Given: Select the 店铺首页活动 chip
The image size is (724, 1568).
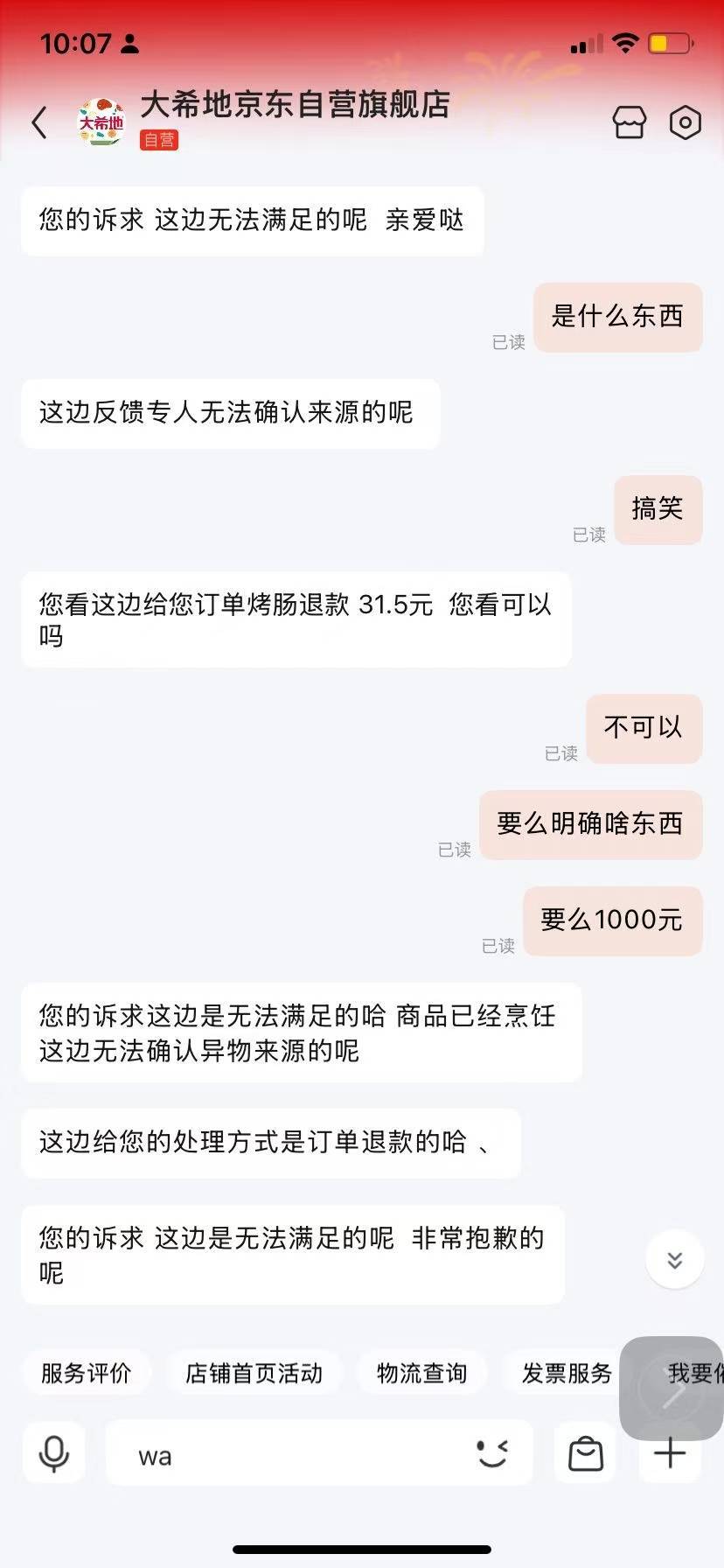Looking at the screenshot, I should (x=254, y=1373).
